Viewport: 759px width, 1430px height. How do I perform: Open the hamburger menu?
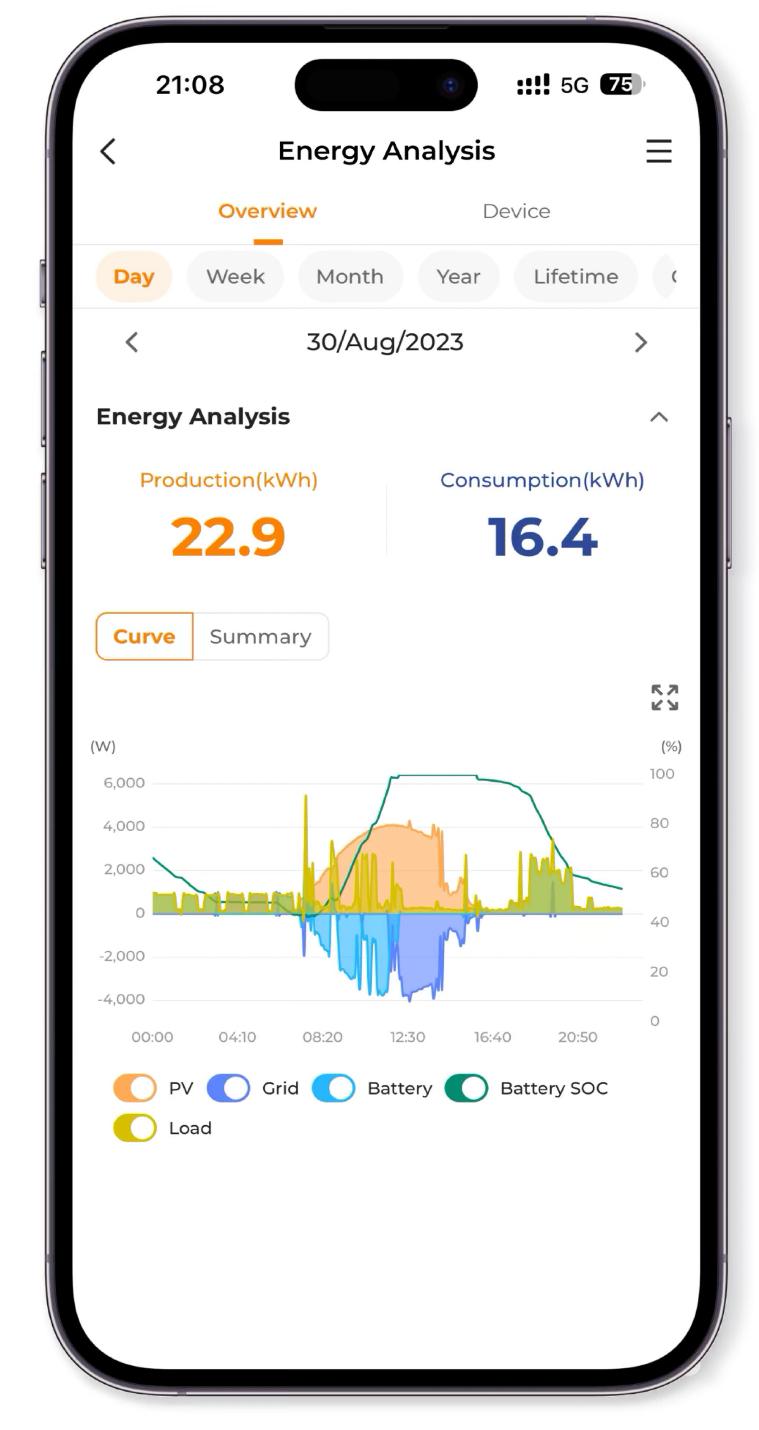tap(658, 151)
